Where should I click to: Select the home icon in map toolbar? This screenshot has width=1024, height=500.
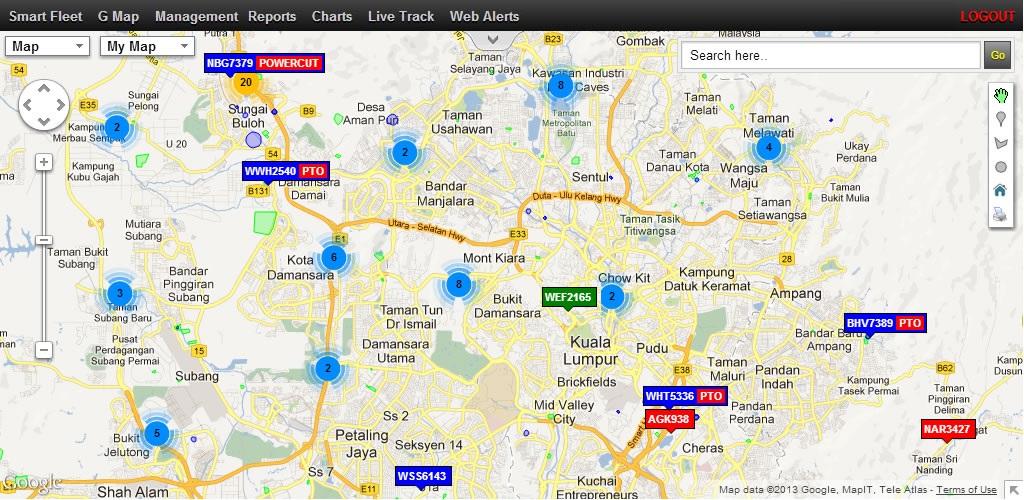tap(1000, 190)
